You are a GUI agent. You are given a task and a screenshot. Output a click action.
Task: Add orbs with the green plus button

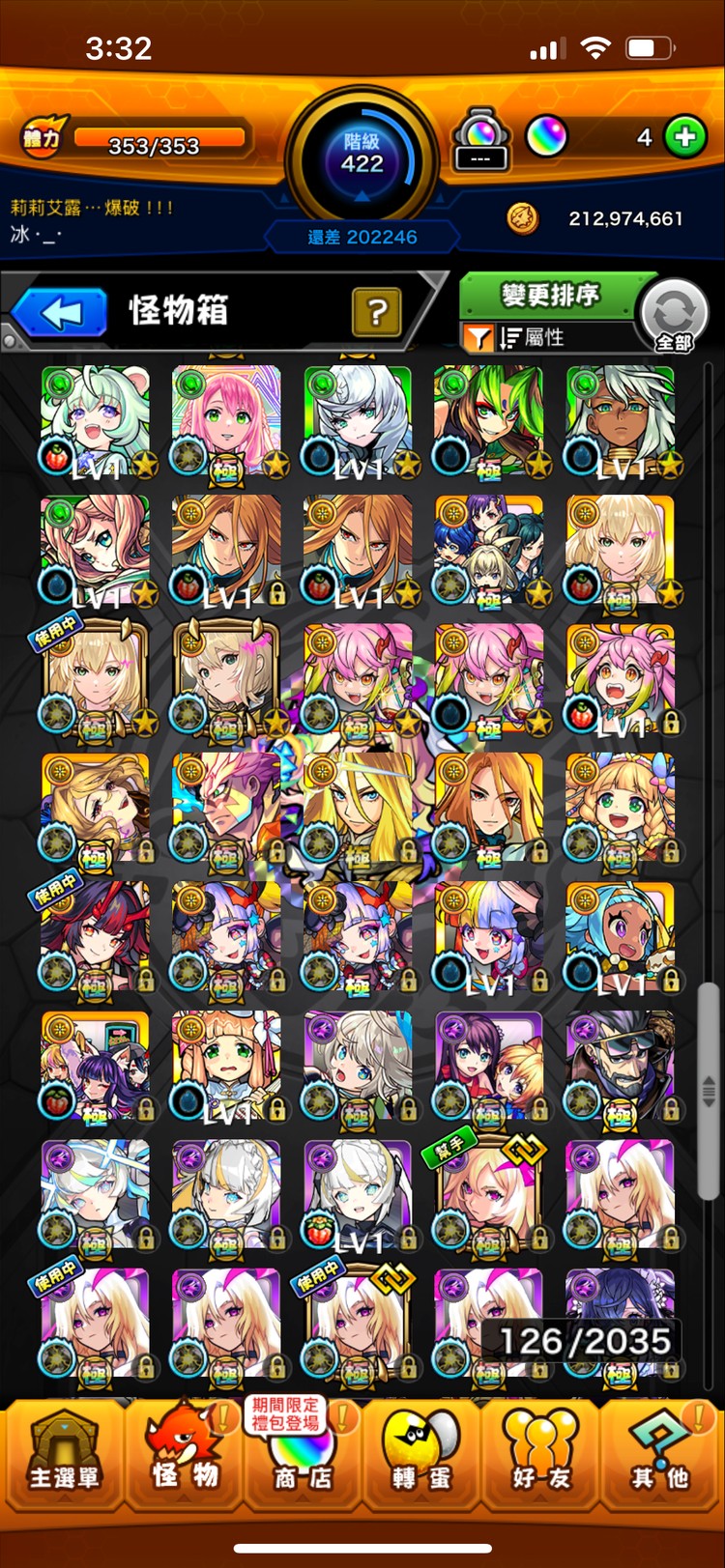click(685, 138)
